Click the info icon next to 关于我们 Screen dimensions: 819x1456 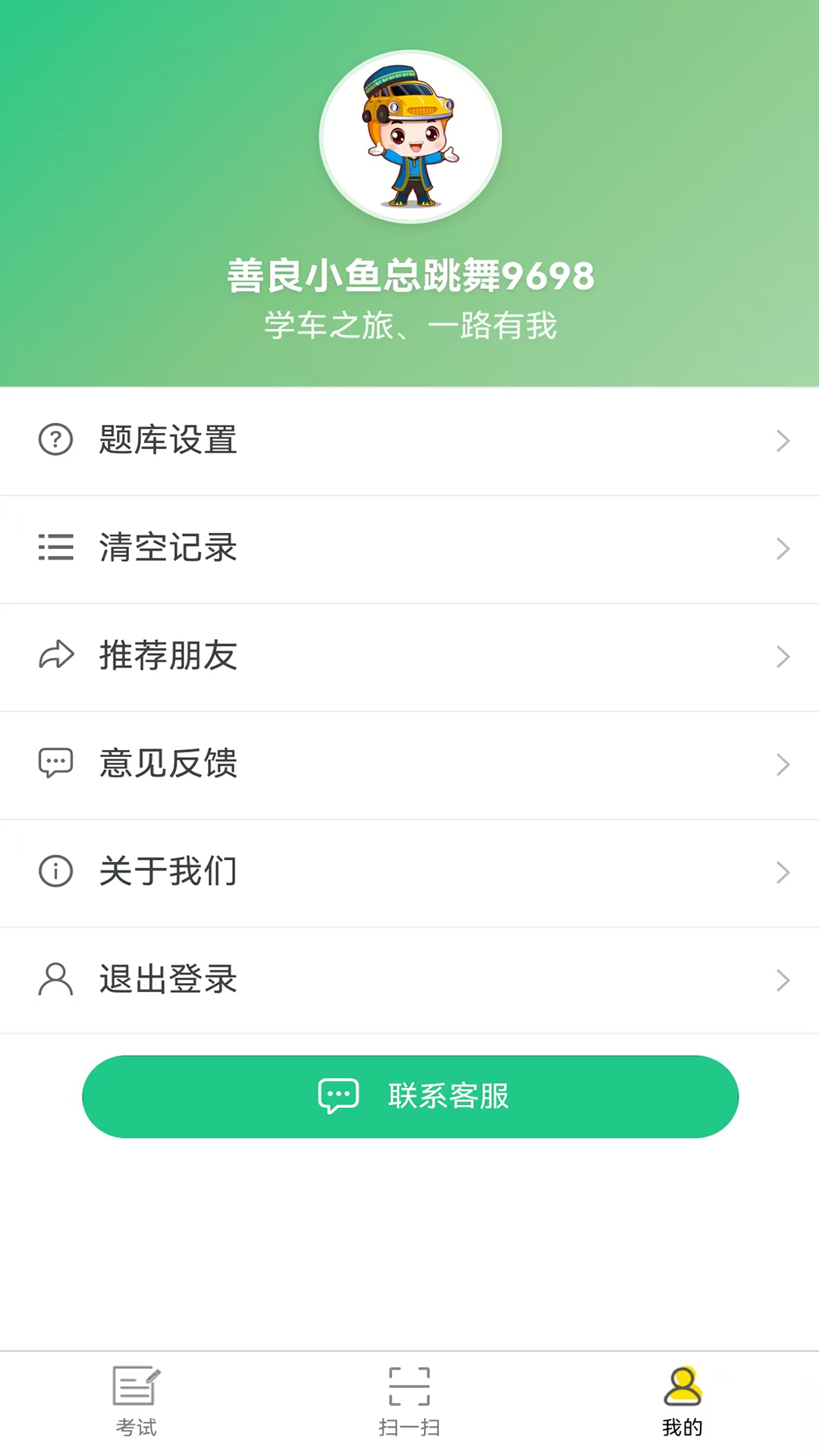[x=56, y=872]
